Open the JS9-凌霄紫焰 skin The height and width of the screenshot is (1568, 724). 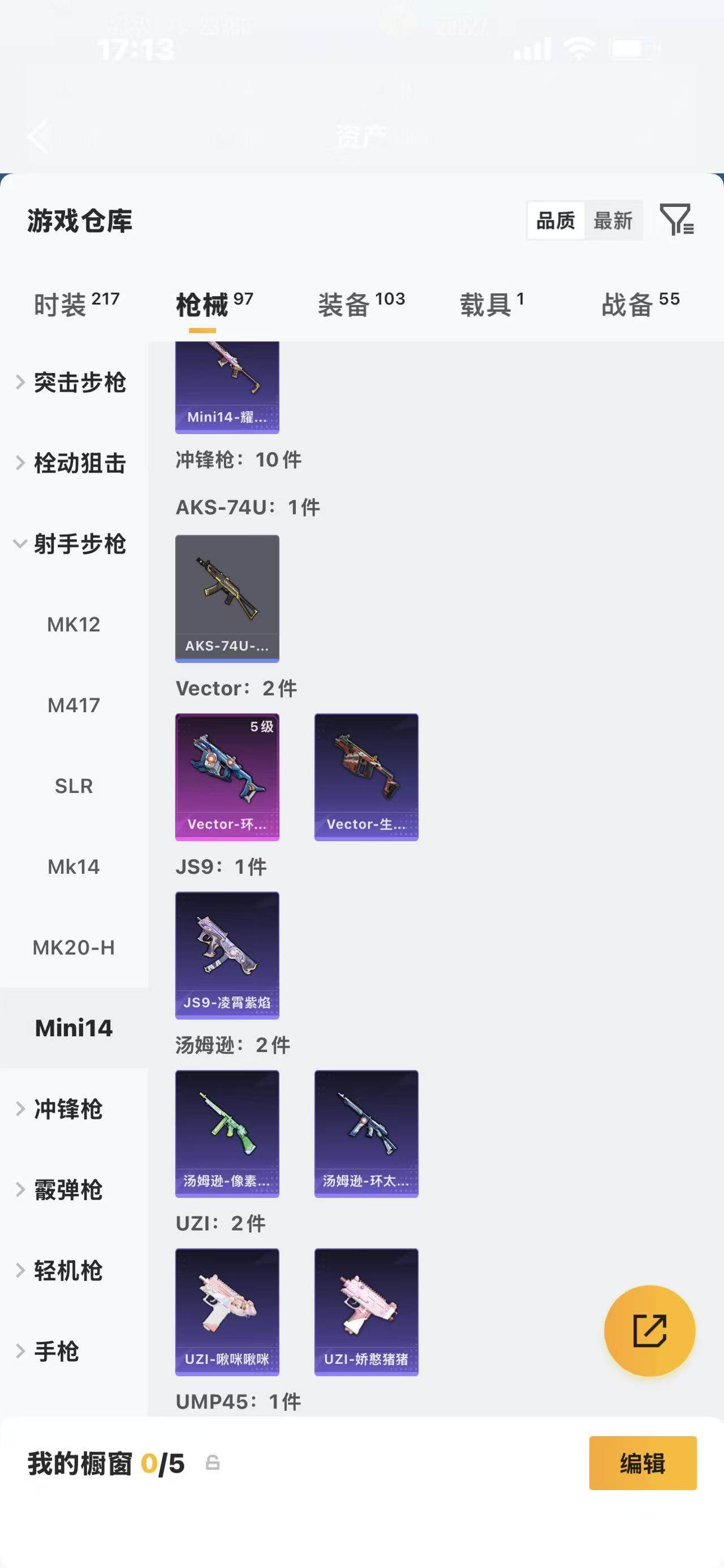pos(227,955)
